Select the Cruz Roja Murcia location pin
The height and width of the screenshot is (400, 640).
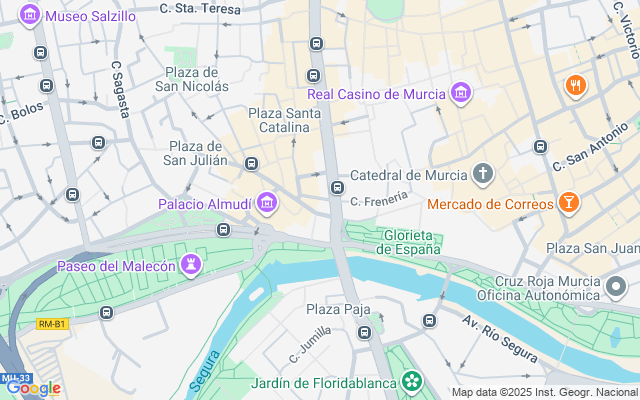(618, 287)
